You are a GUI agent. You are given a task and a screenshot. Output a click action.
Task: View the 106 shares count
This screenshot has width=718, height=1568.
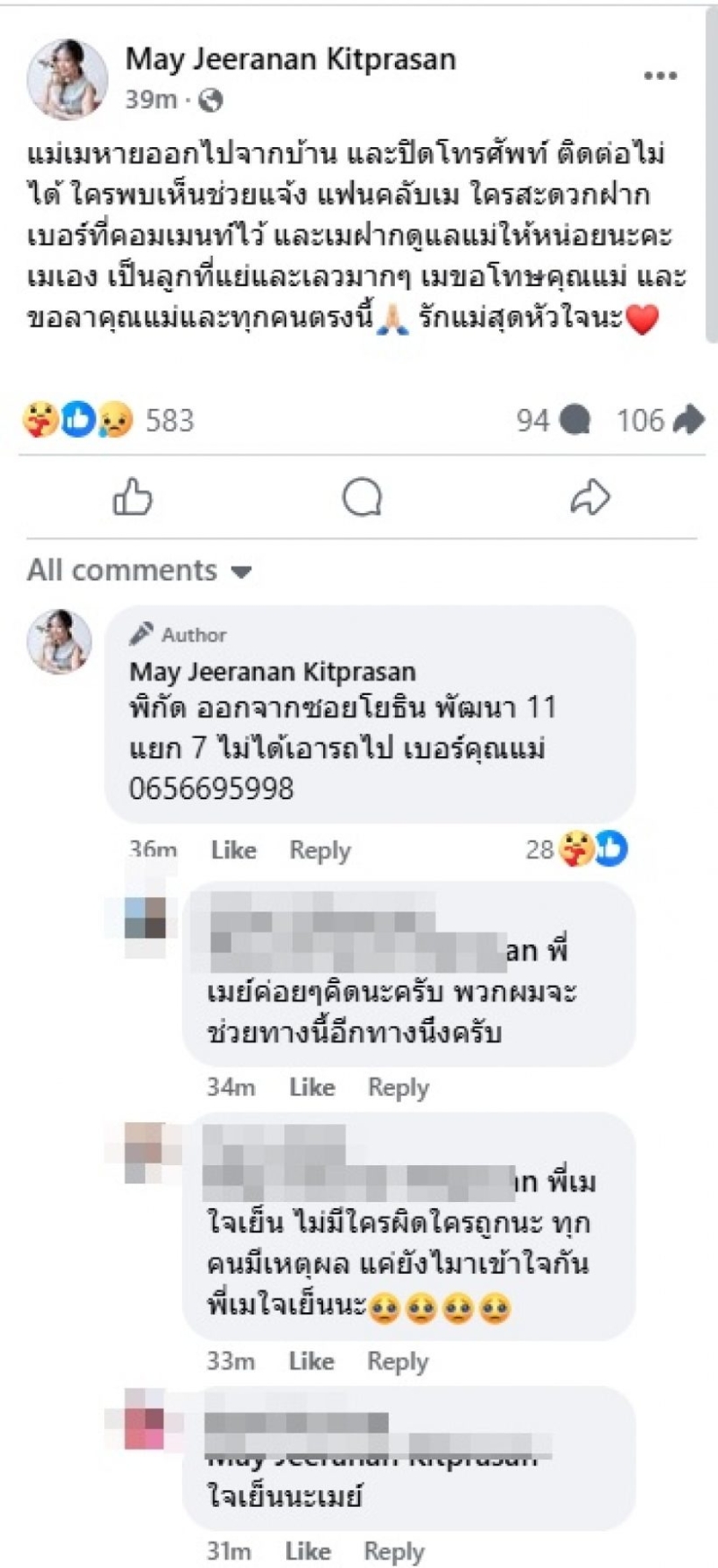click(659, 420)
